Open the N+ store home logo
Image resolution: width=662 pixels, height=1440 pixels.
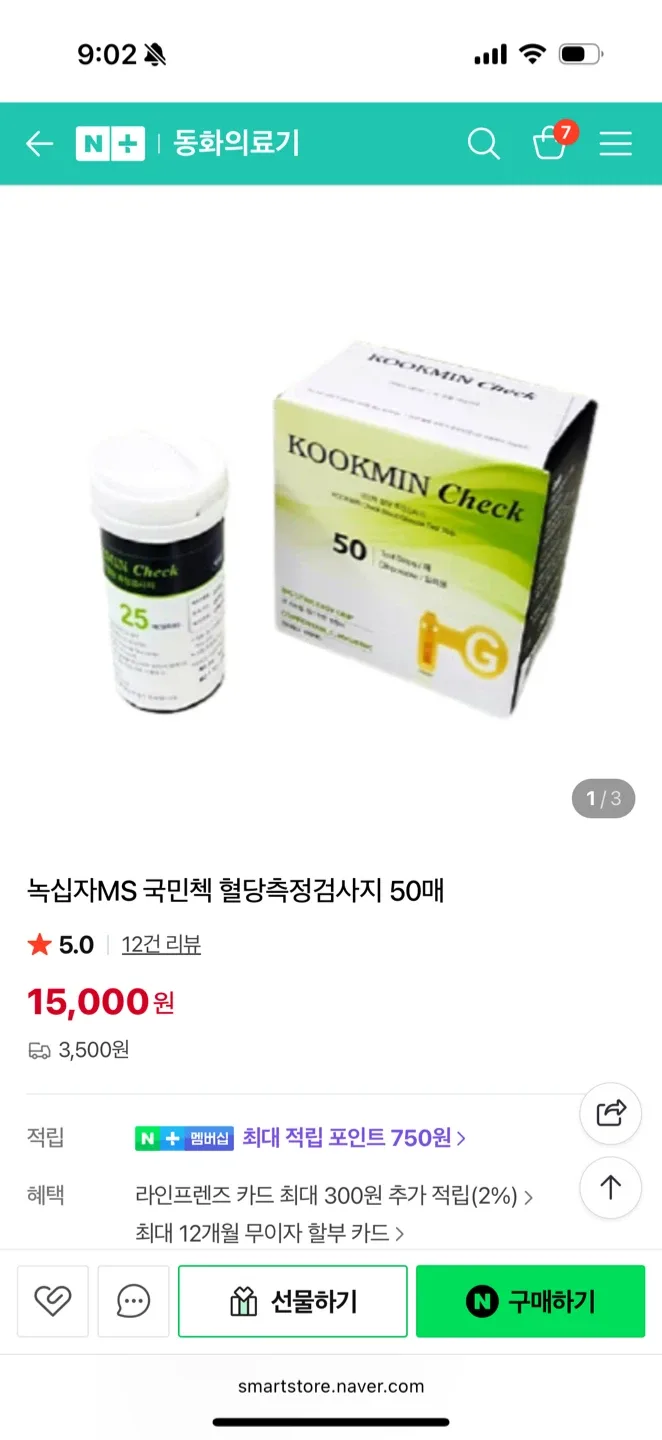point(110,144)
